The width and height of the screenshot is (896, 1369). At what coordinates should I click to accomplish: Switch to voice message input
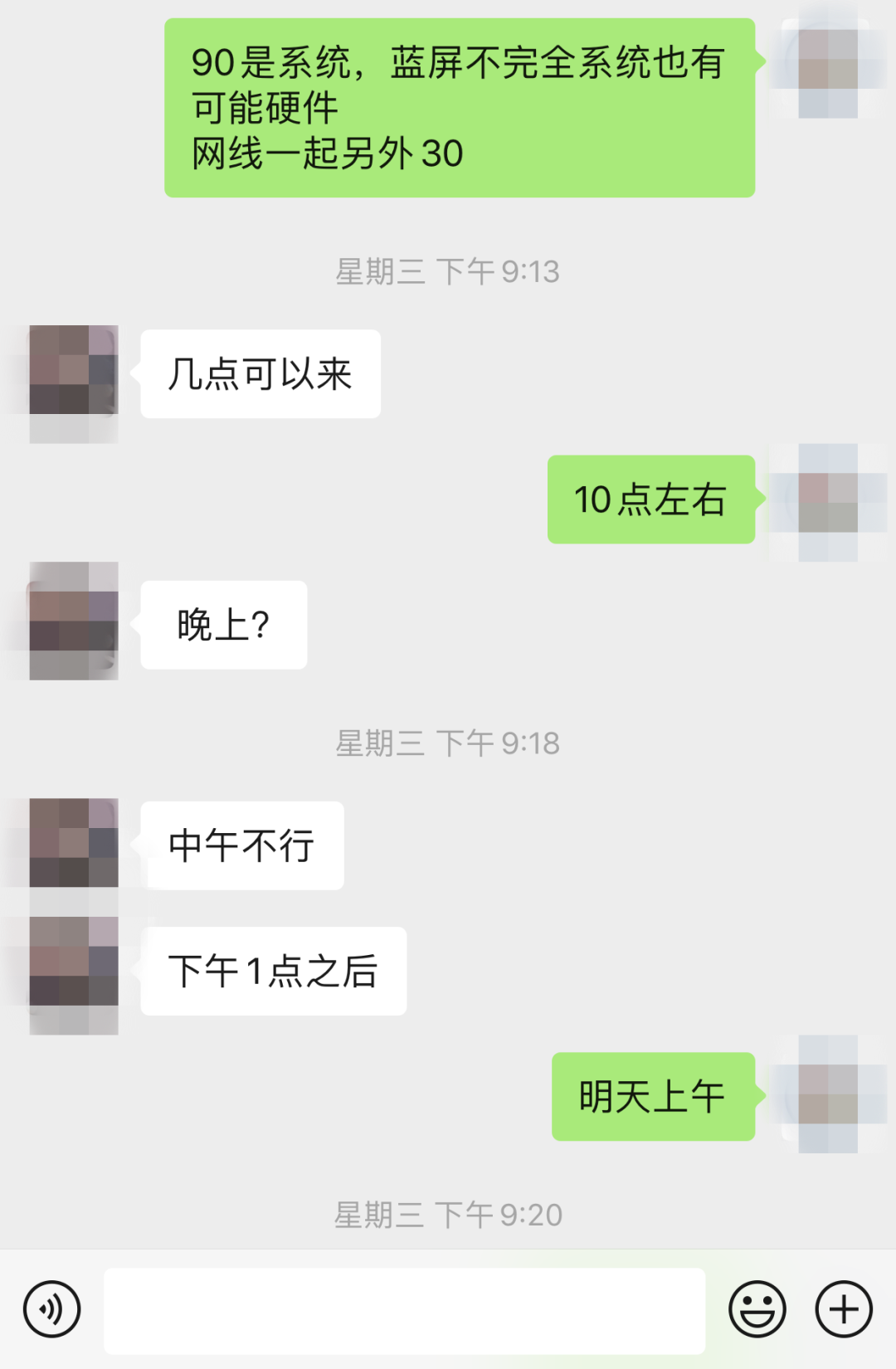51,1310
